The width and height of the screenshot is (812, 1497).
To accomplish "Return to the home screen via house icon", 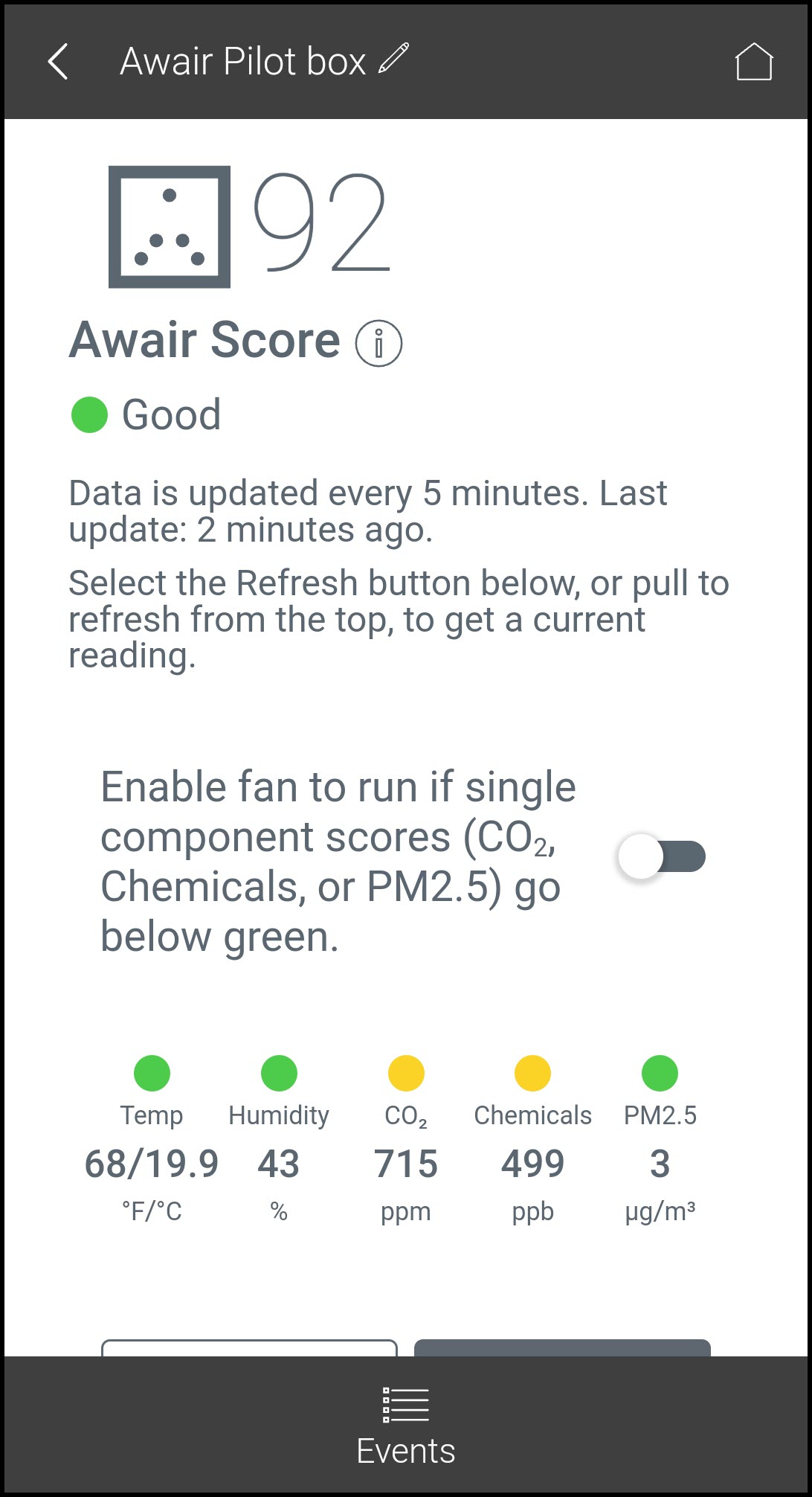I will point(753,61).
